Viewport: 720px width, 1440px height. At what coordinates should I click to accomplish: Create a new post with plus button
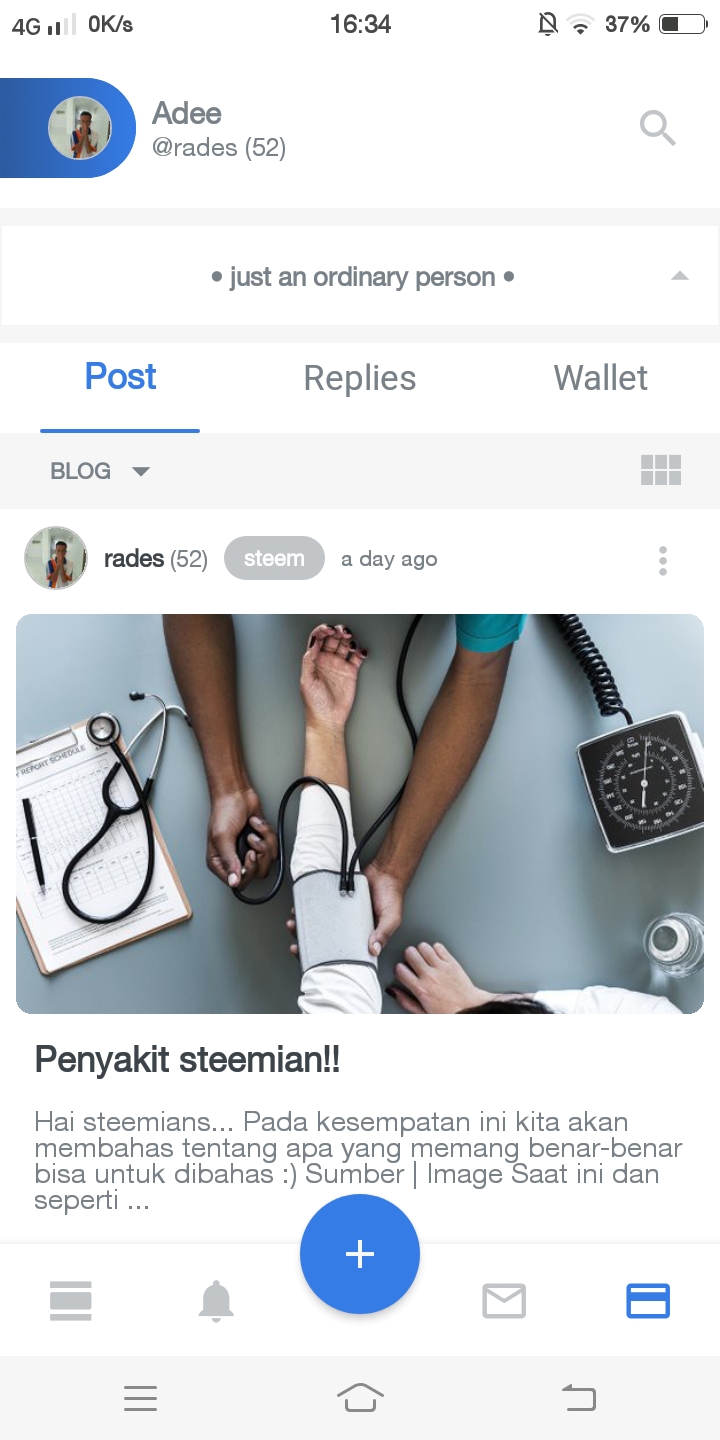[360, 1254]
